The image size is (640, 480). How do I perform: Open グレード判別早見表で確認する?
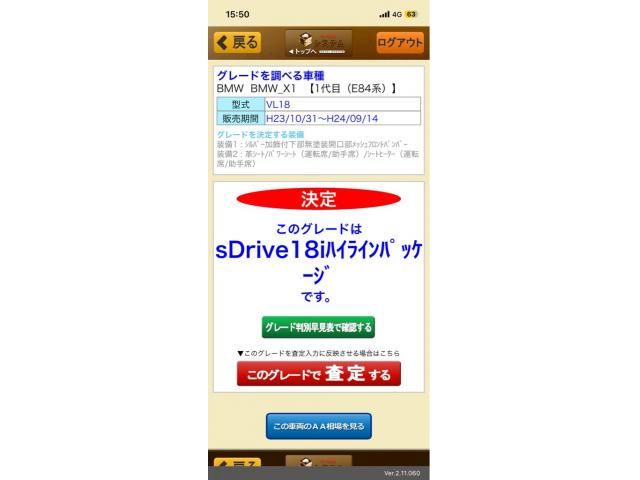[318, 327]
